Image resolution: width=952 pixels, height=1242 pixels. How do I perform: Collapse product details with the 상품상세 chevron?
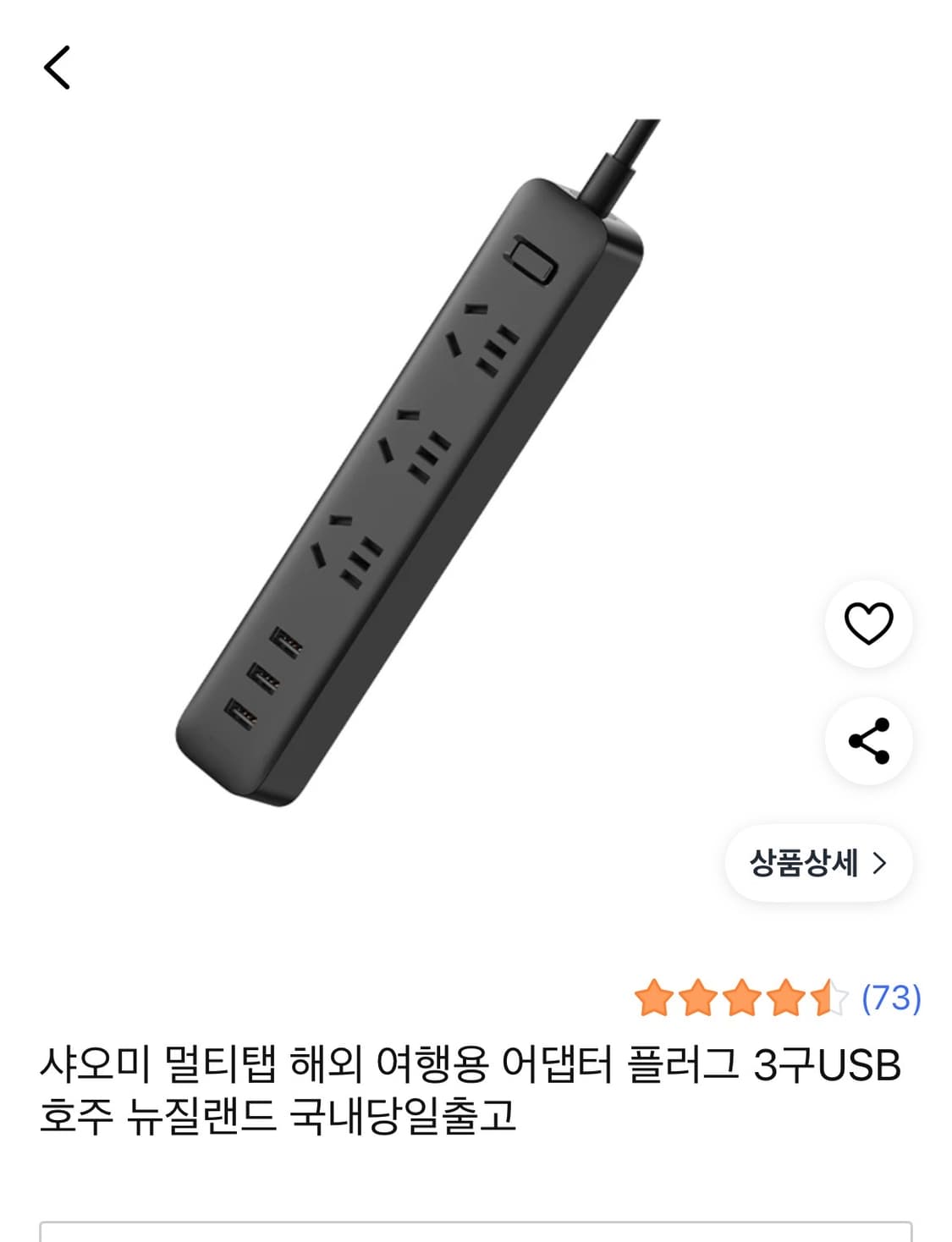coord(880,860)
